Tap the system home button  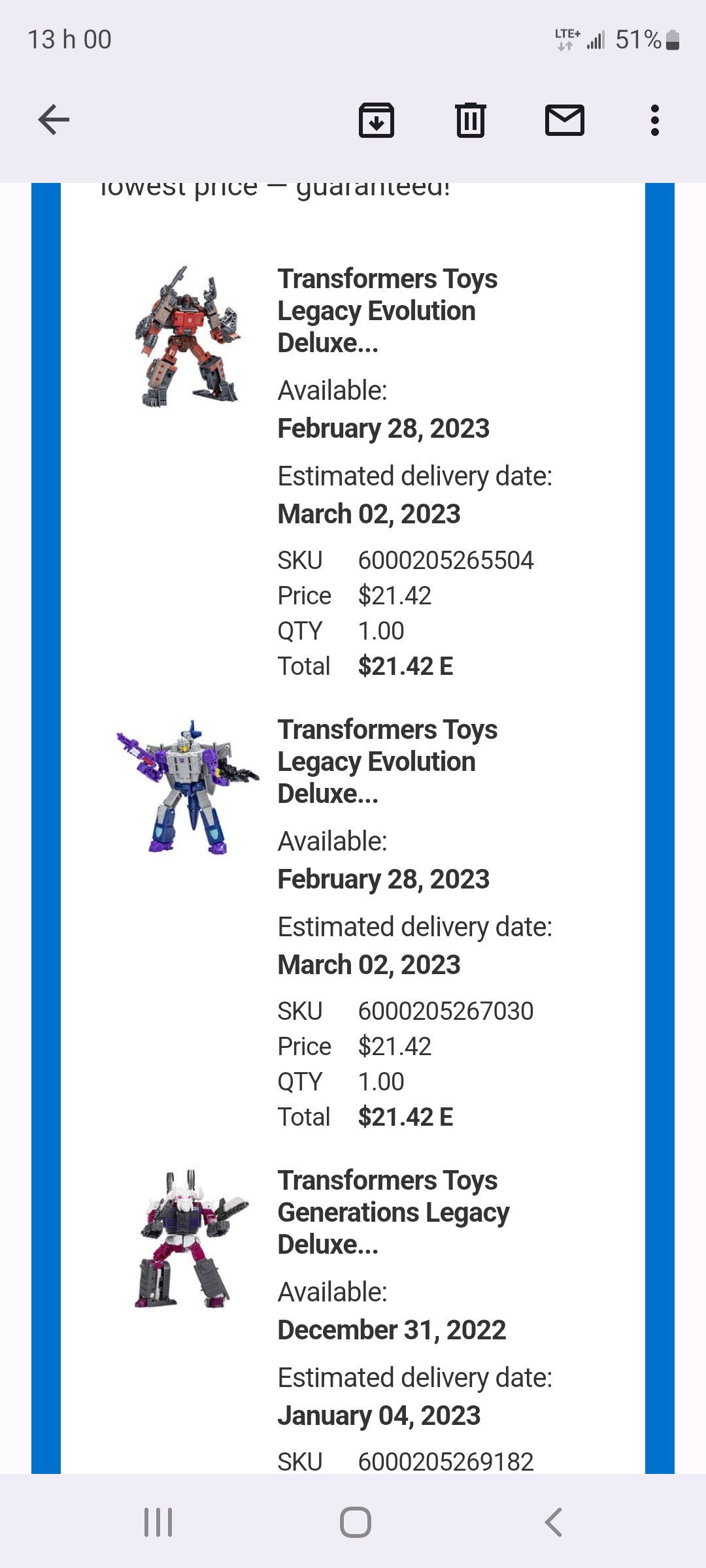355,1522
